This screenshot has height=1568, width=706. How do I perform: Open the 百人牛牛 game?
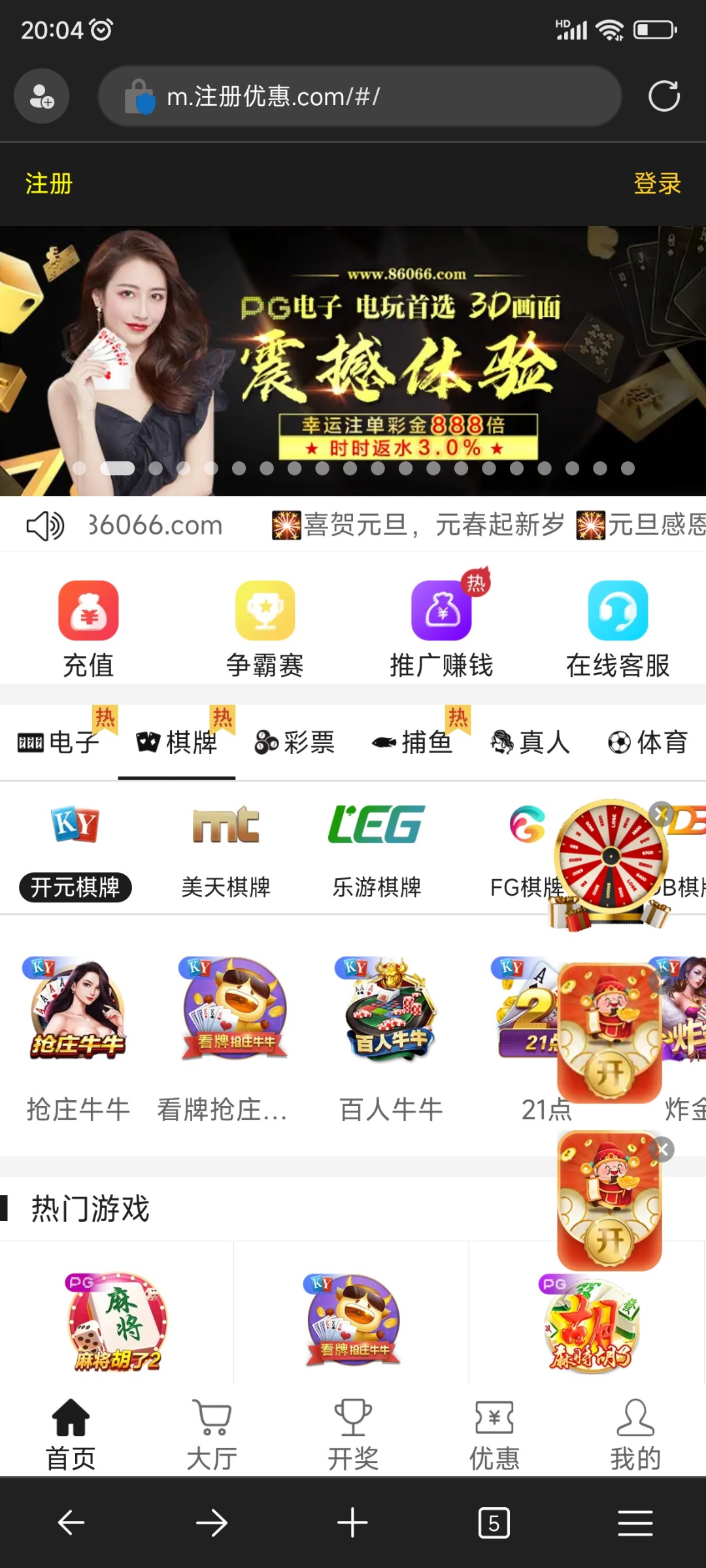391,1039
